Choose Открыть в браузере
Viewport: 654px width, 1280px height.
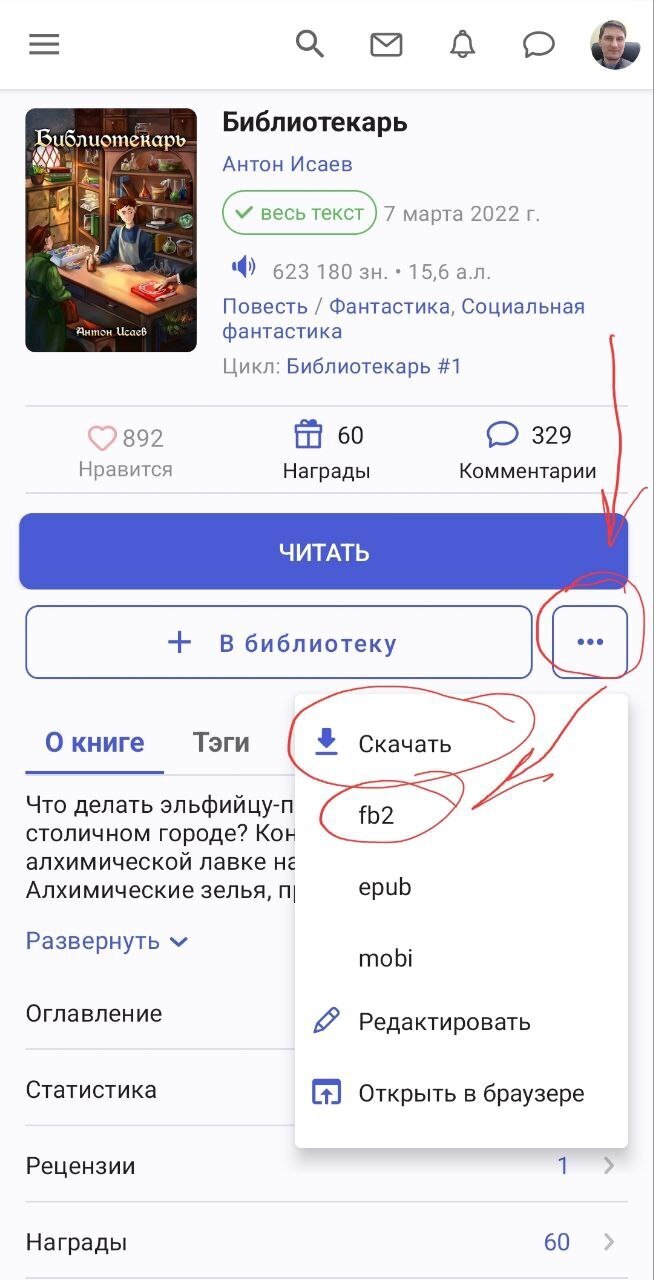[x=470, y=1093]
